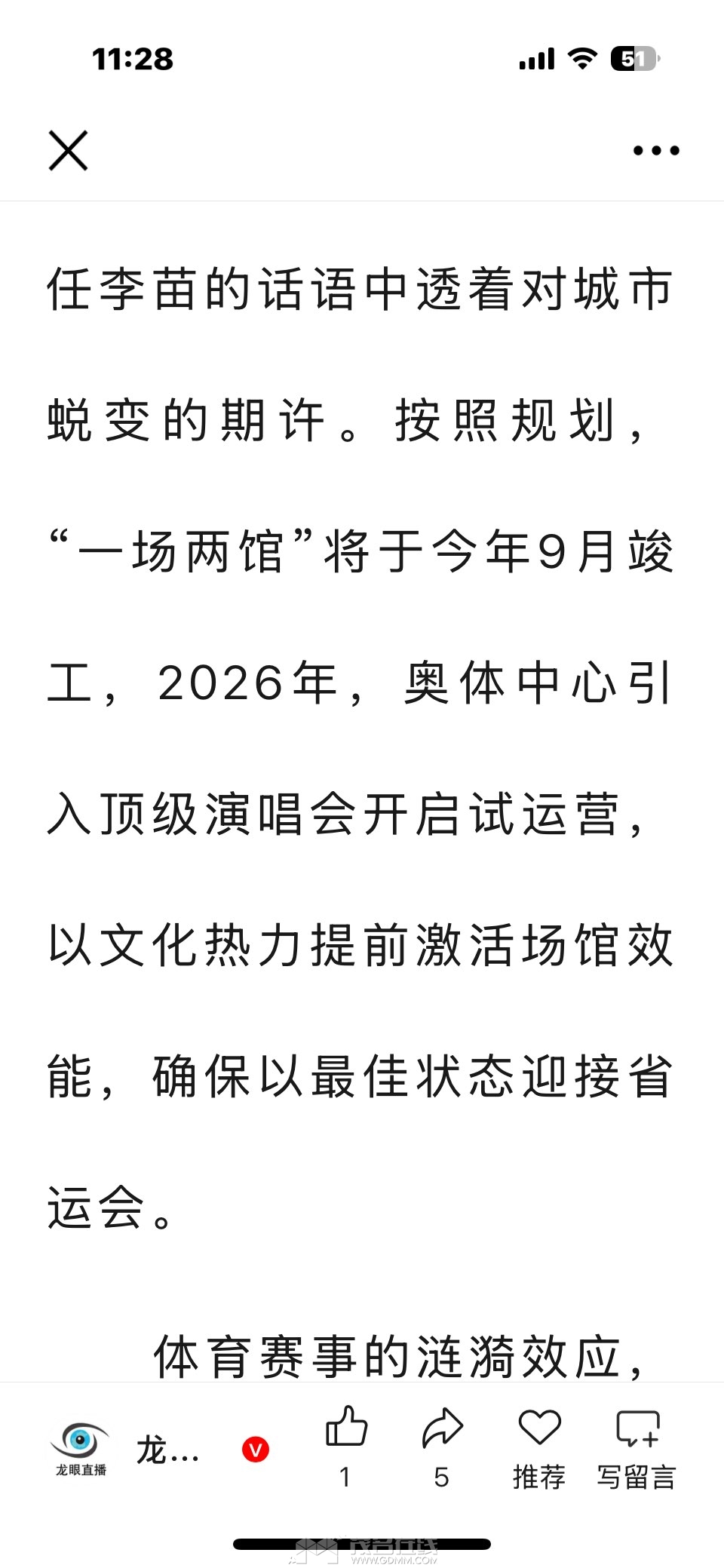Viewport: 724px width, 1568px height.
Task: Open the 龙眼直播 account profile
Action: pyautogui.click(x=81, y=1448)
